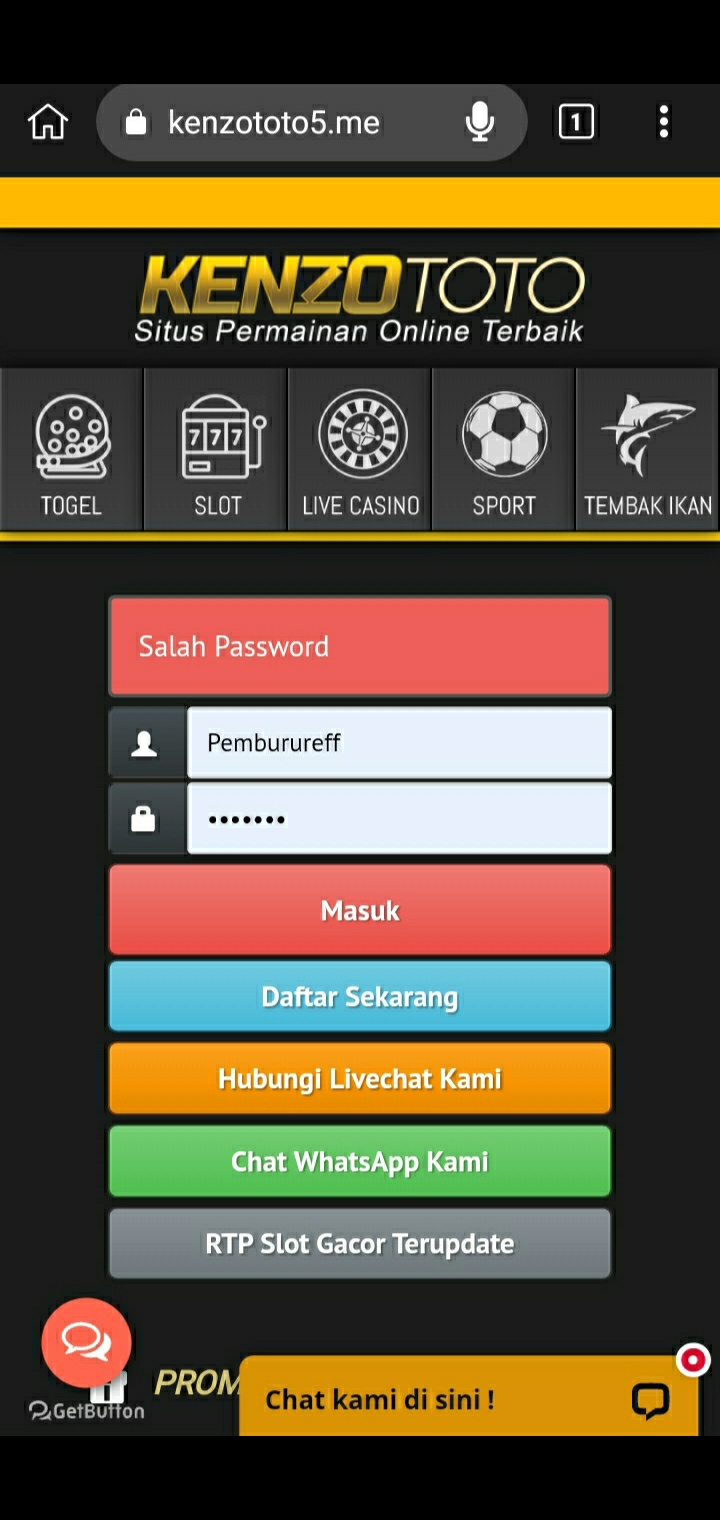Open the Slot game category
This screenshot has width=720, height=1520.
217,450
